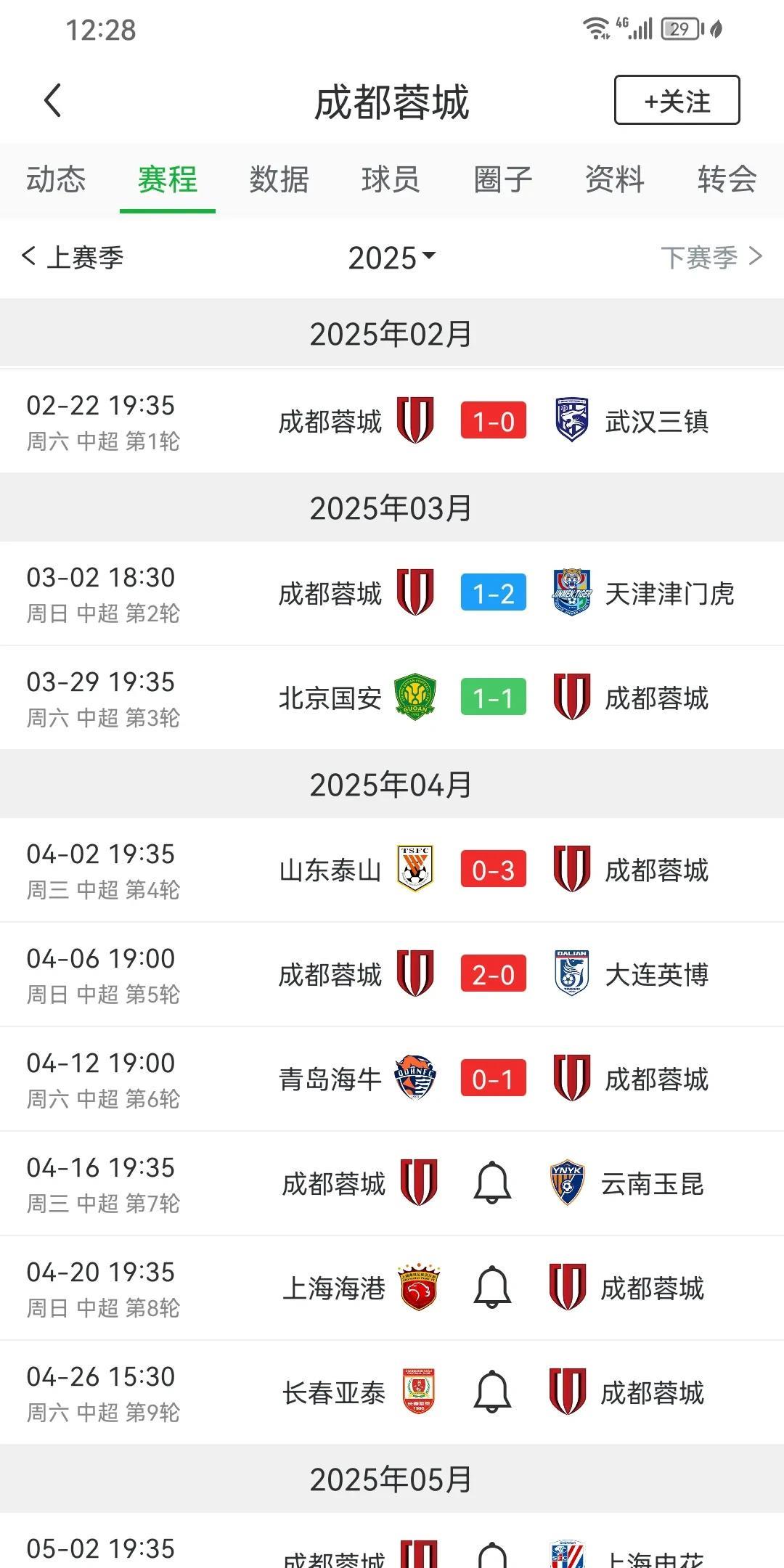Open the 山东泰山 match result
The height and width of the screenshot is (1568, 784).
[494, 870]
